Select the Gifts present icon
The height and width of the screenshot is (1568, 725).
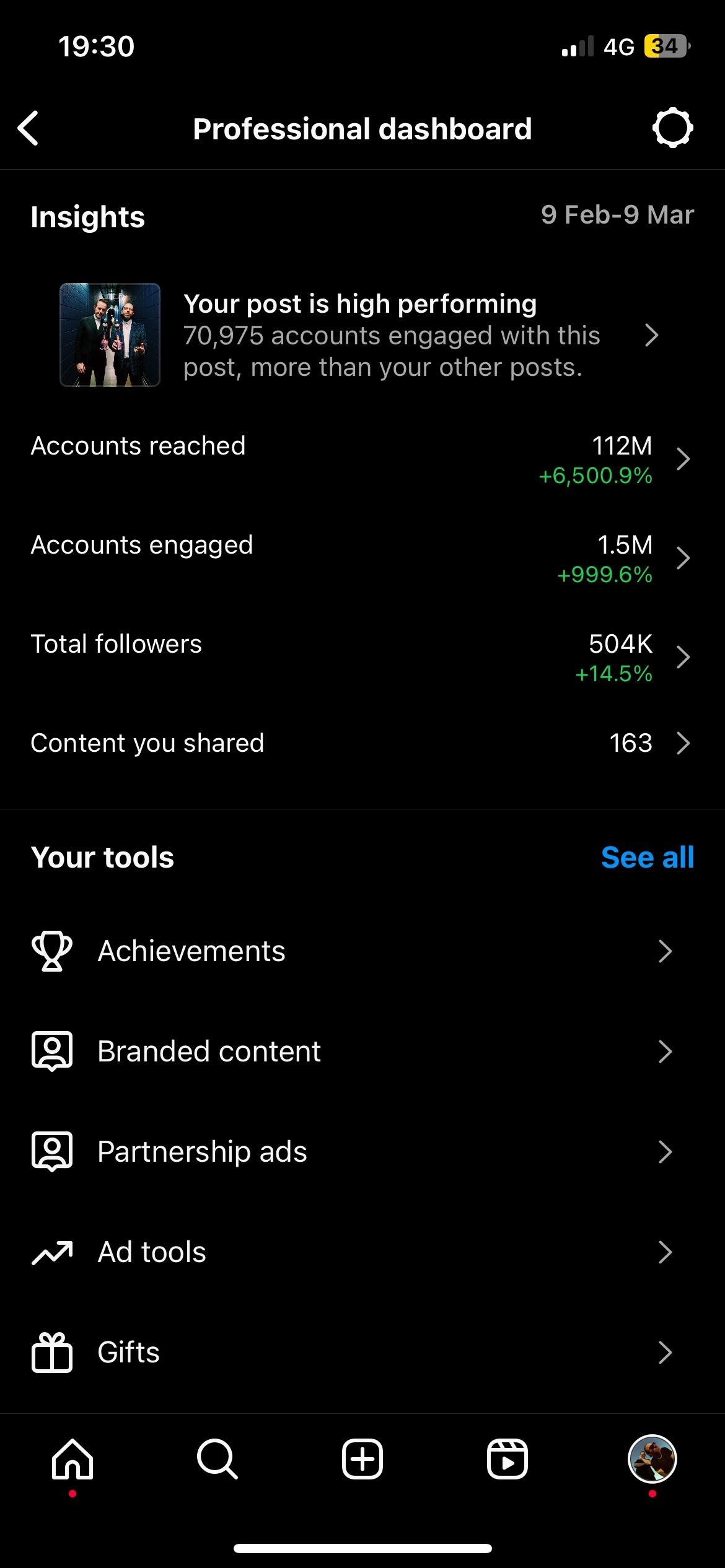53,1352
